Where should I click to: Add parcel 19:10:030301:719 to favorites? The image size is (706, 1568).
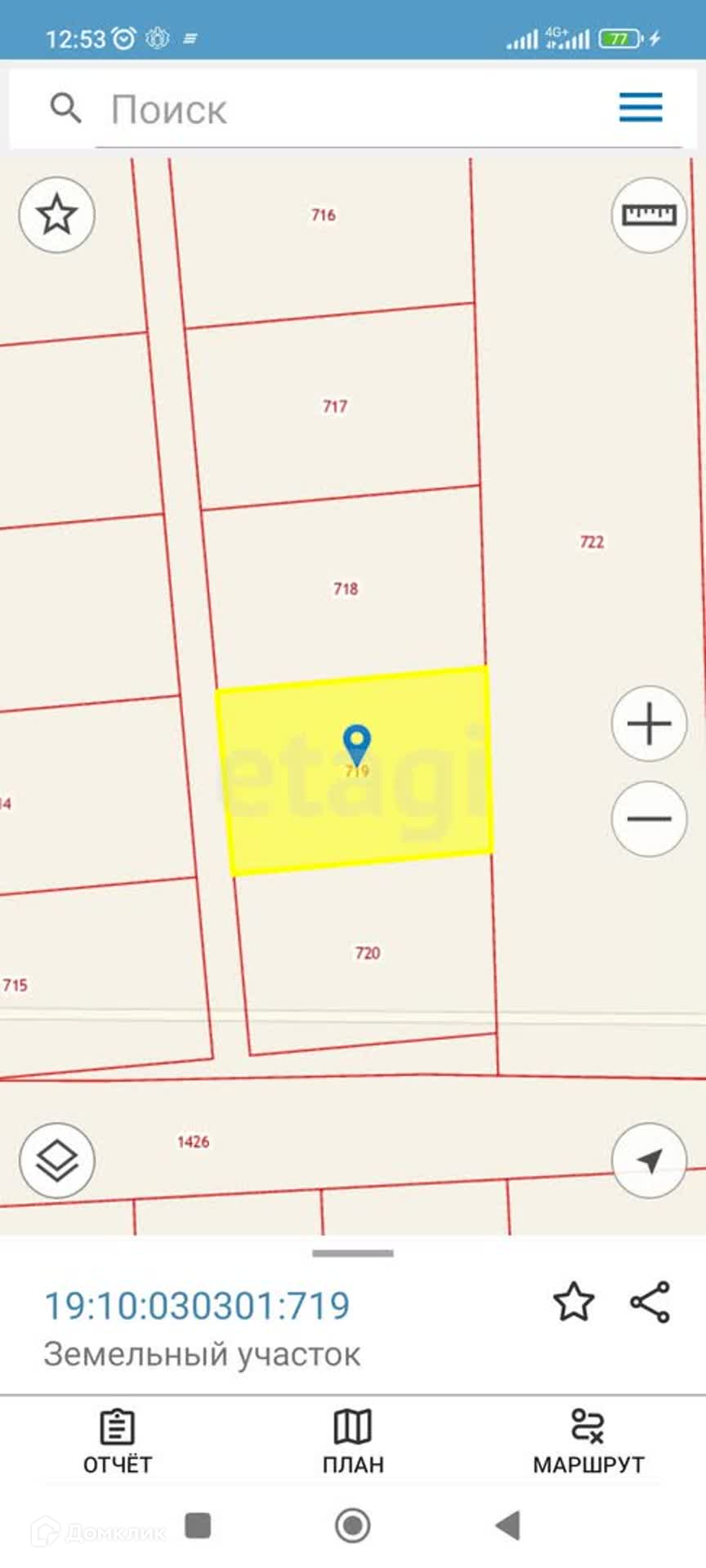[574, 1303]
